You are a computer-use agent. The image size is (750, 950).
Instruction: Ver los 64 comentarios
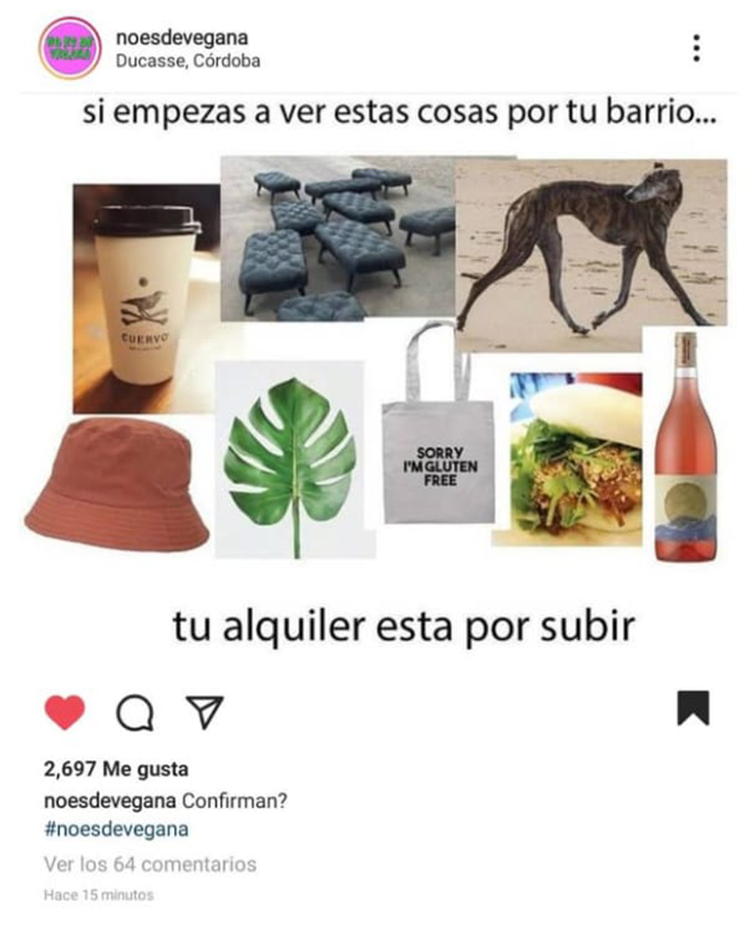tap(150, 864)
